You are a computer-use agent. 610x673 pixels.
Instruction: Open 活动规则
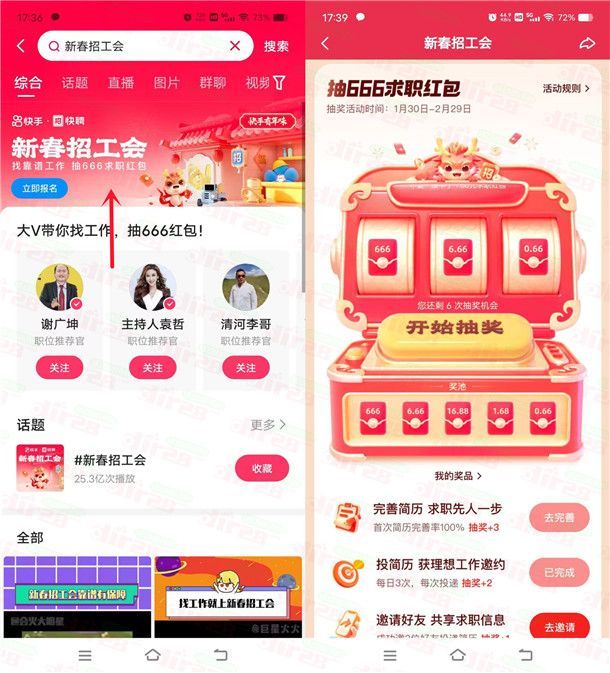coord(566,89)
